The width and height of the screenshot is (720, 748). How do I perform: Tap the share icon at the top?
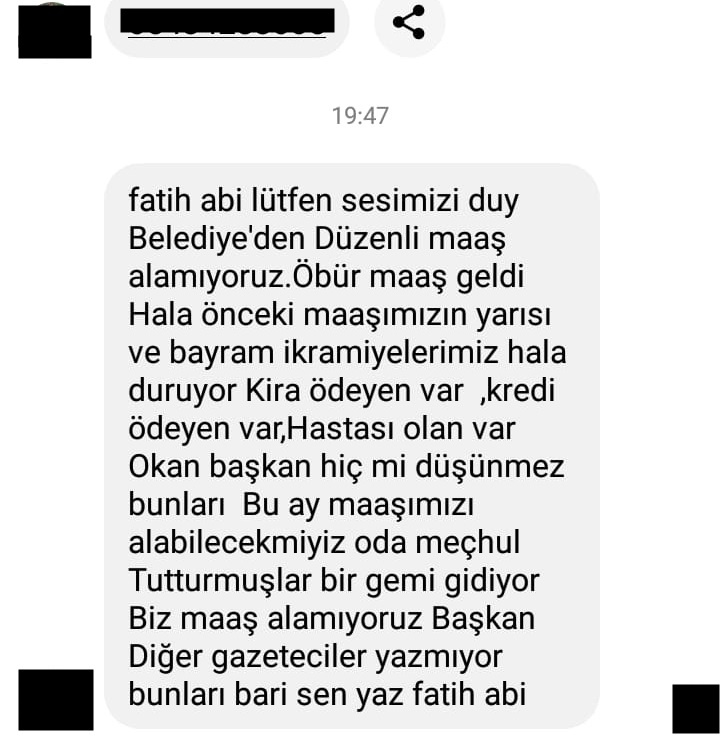409,22
